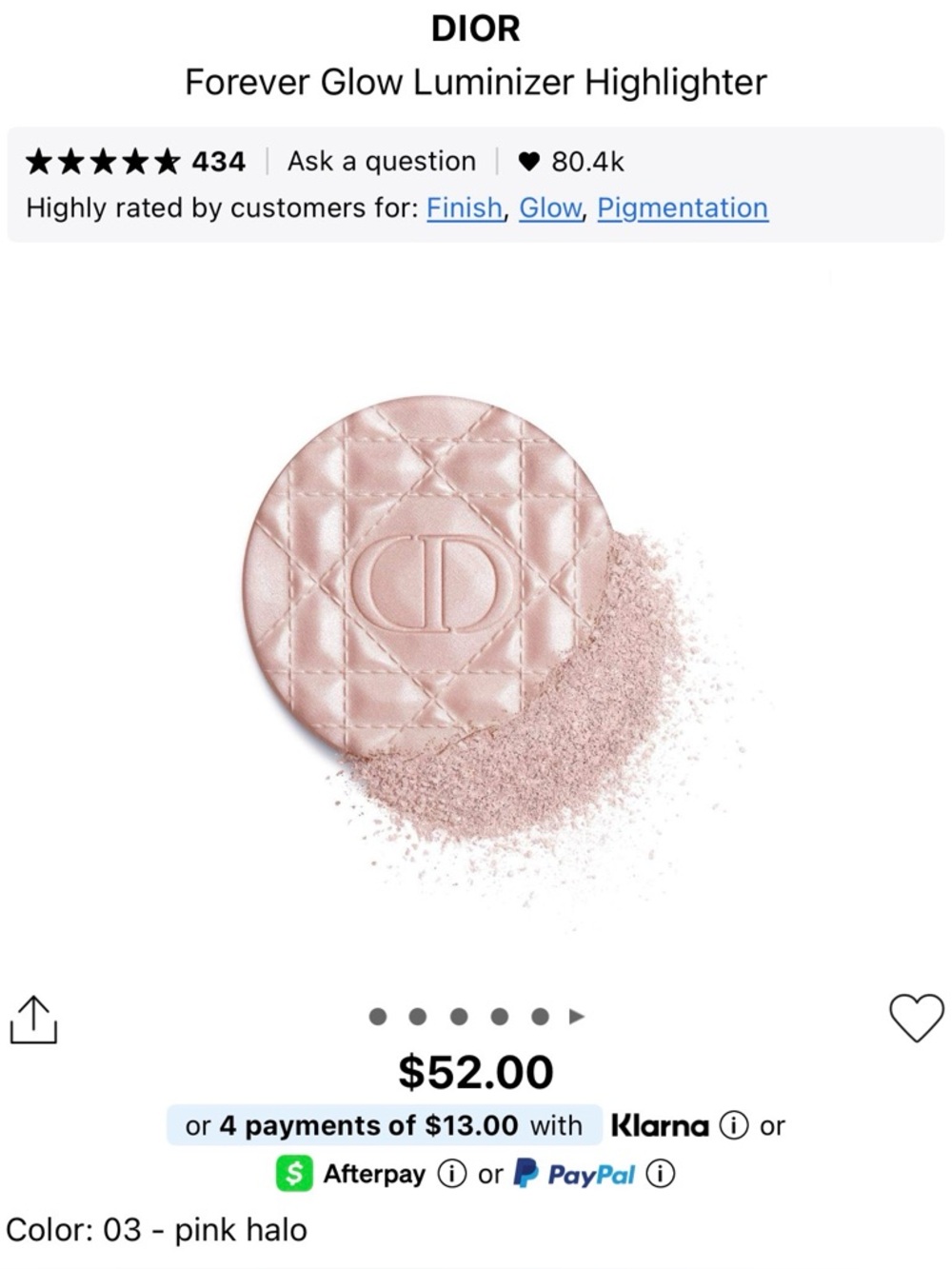952x1269 pixels.
Task: Select the first carousel dot
Action: [x=377, y=1017]
